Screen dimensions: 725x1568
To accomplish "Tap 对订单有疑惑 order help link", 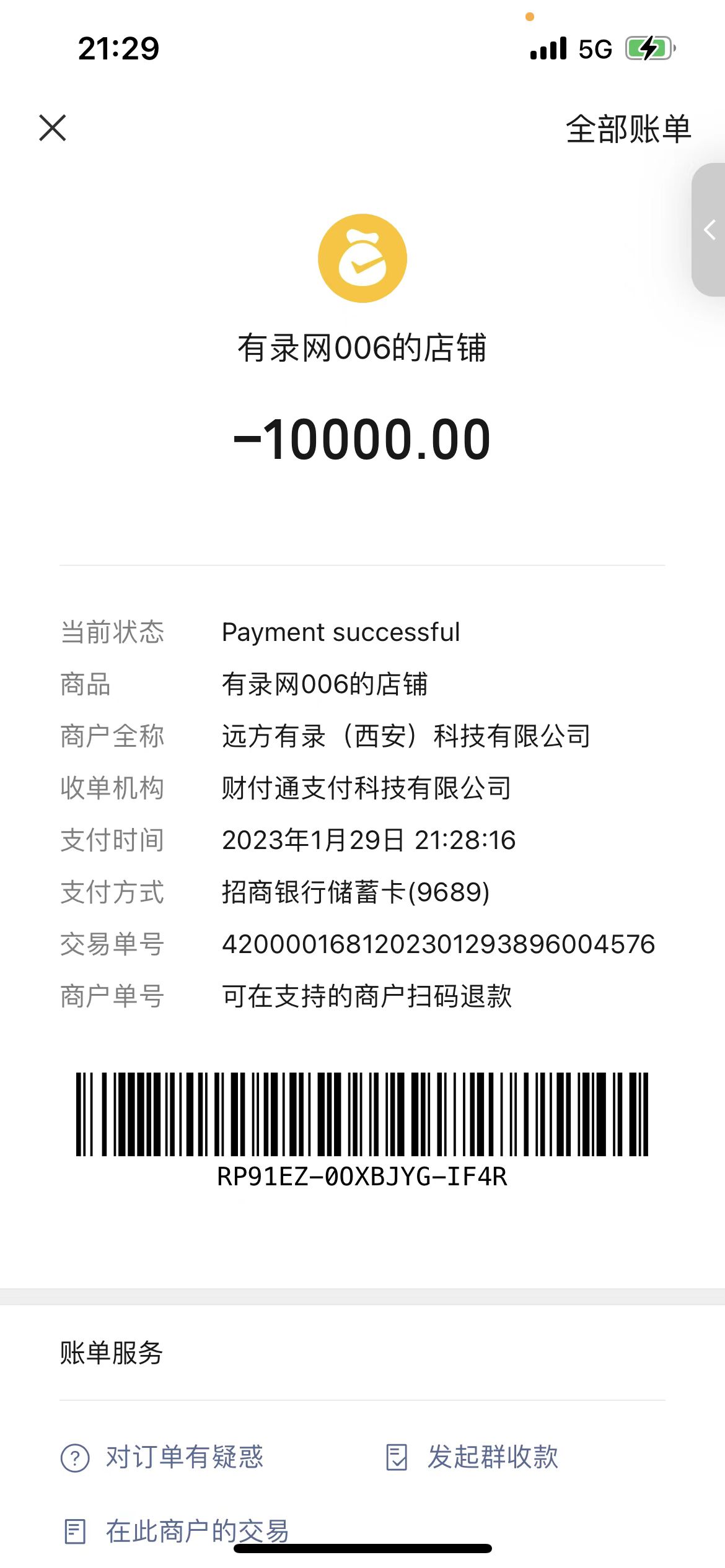I will click(162, 1457).
